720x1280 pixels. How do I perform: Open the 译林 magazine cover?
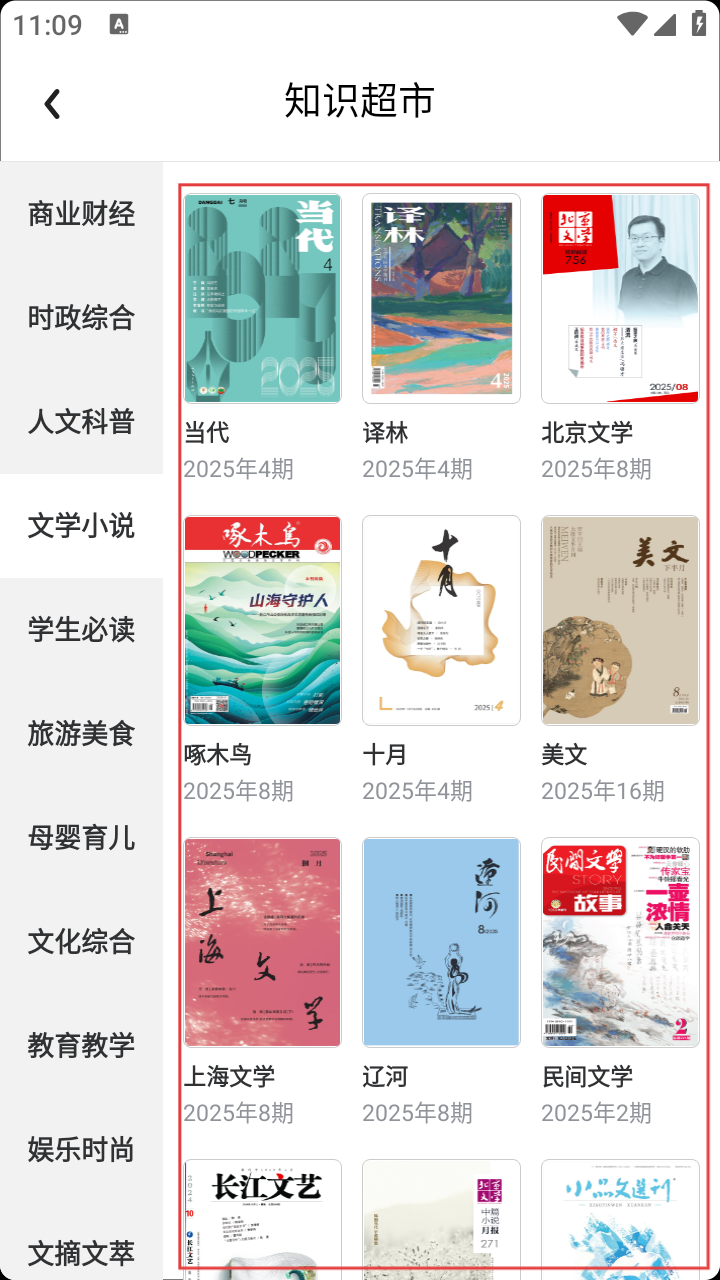441,299
